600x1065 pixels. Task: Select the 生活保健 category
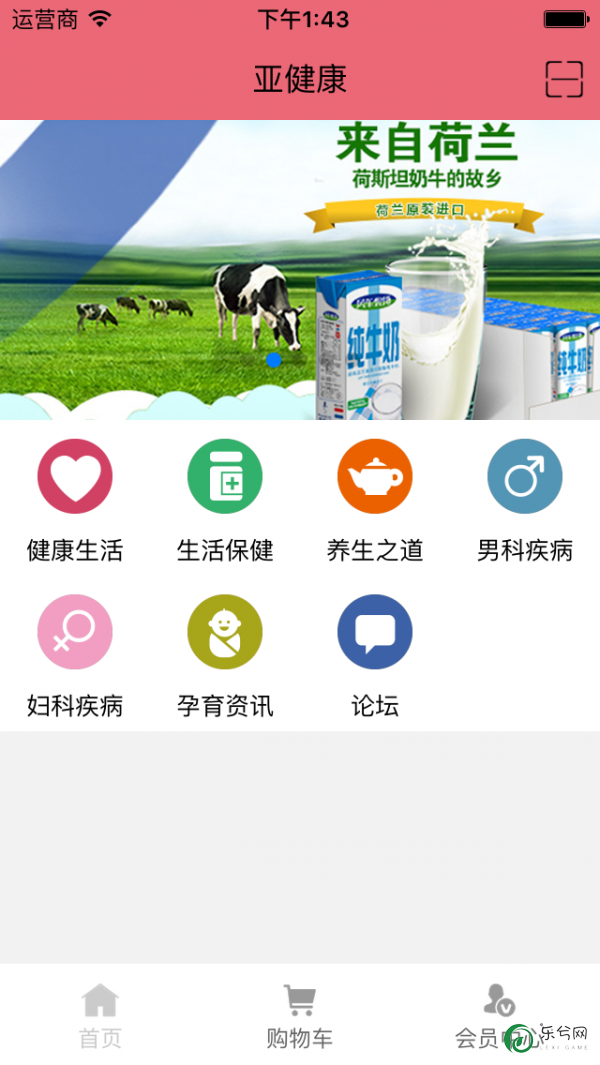tap(225, 501)
